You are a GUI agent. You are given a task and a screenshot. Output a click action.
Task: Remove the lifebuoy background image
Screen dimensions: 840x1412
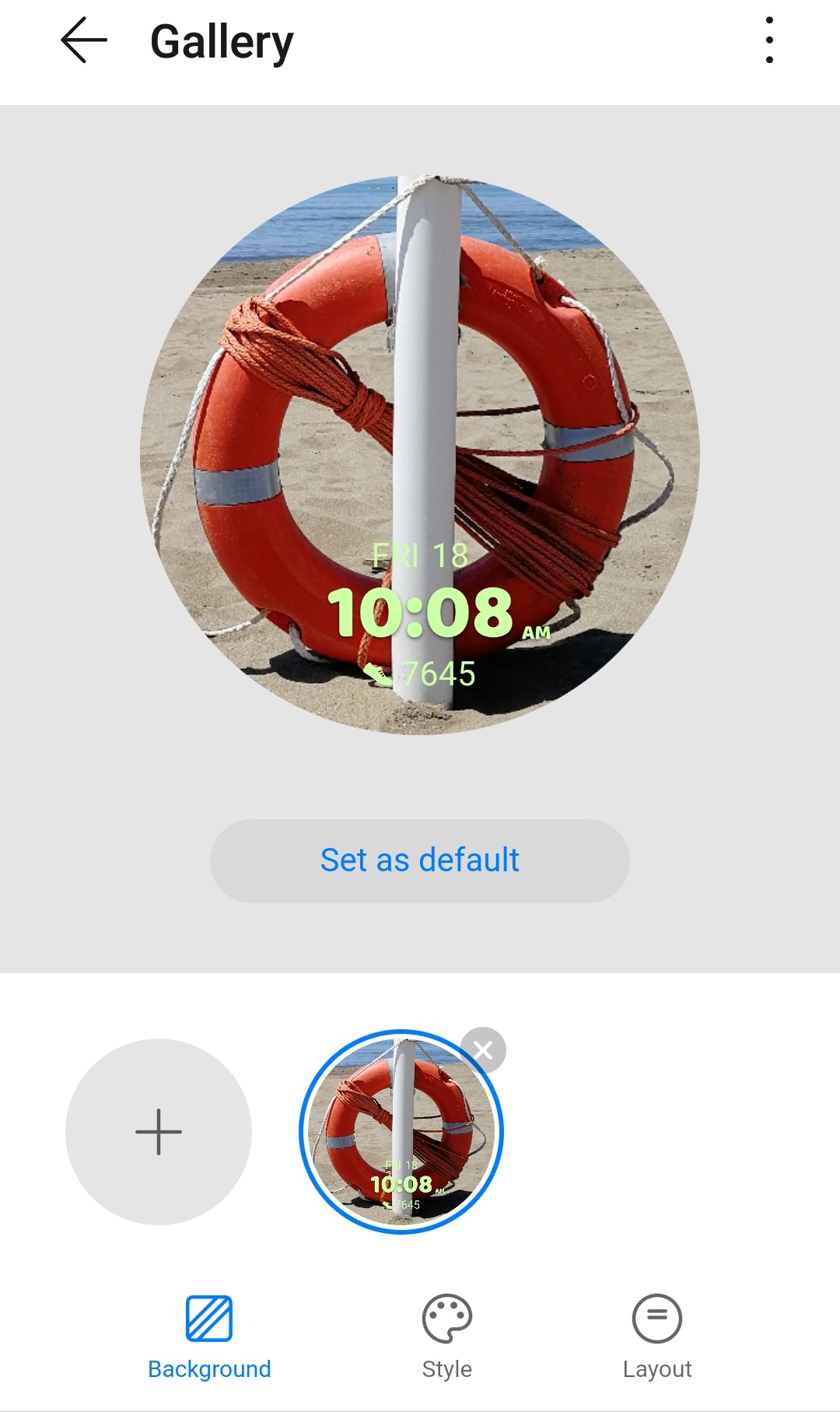point(483,1050)
